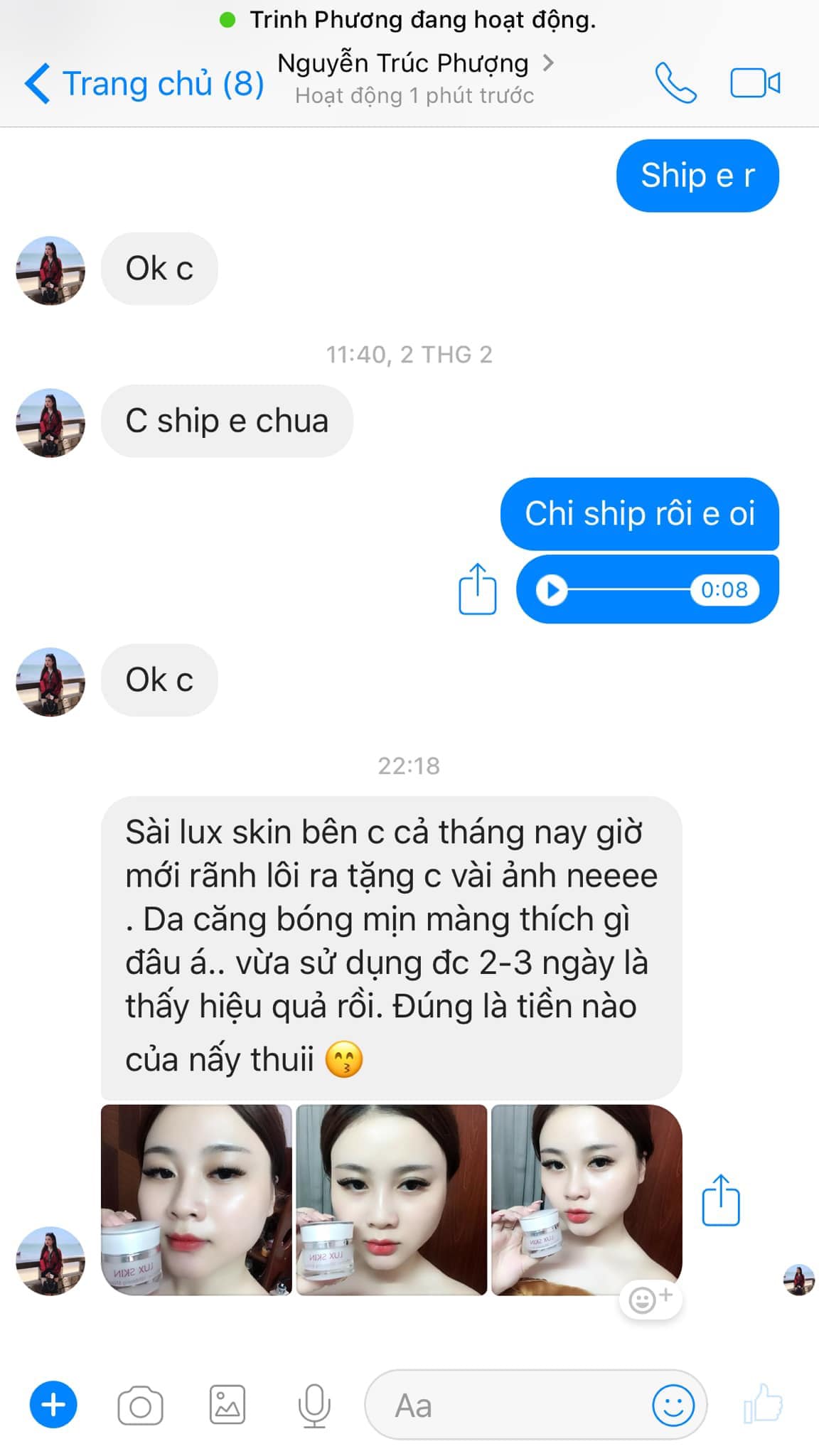Viewport: 819px width, 1456px height.
Task: Add an emoji reaction to the photos
Action: [650, 1300]
